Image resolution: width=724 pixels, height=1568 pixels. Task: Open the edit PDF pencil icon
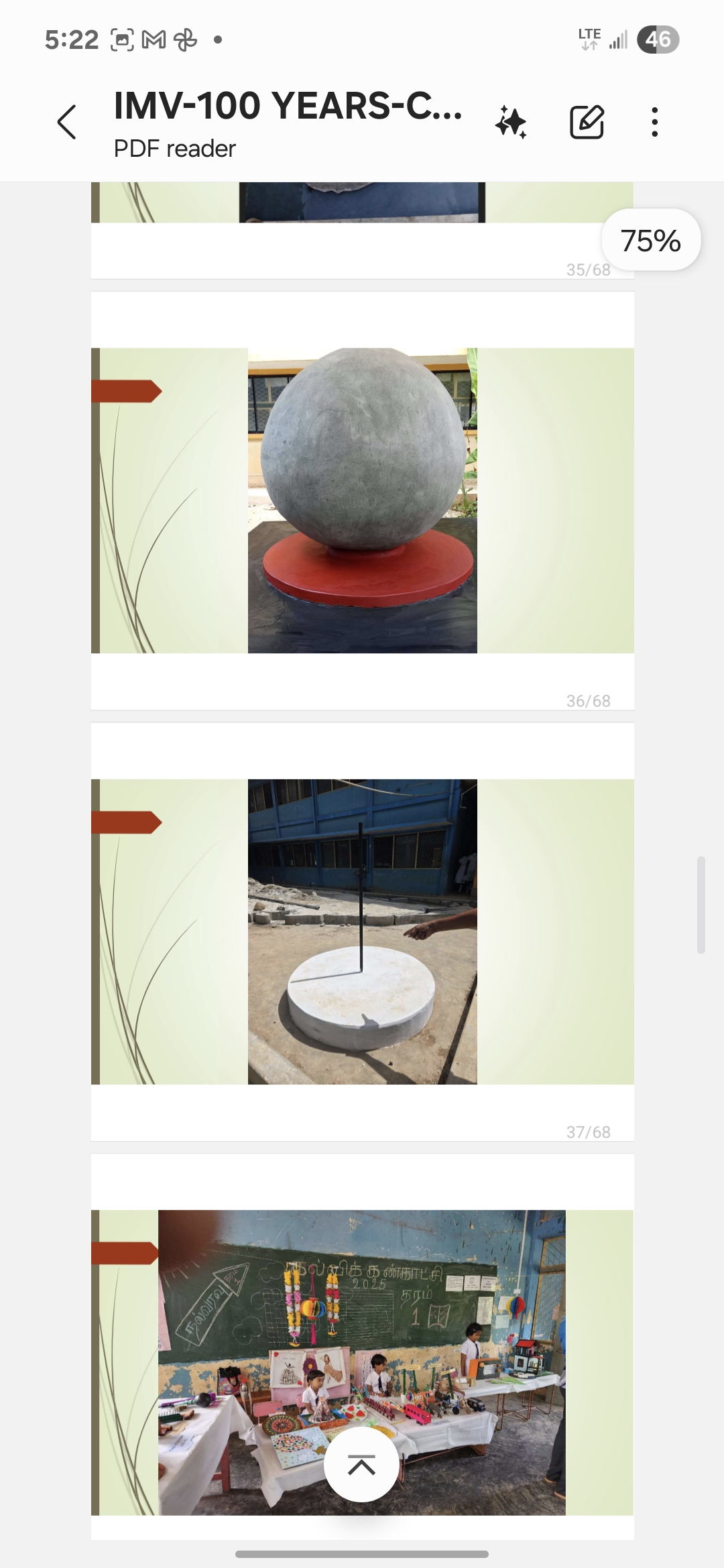(587, 122)
